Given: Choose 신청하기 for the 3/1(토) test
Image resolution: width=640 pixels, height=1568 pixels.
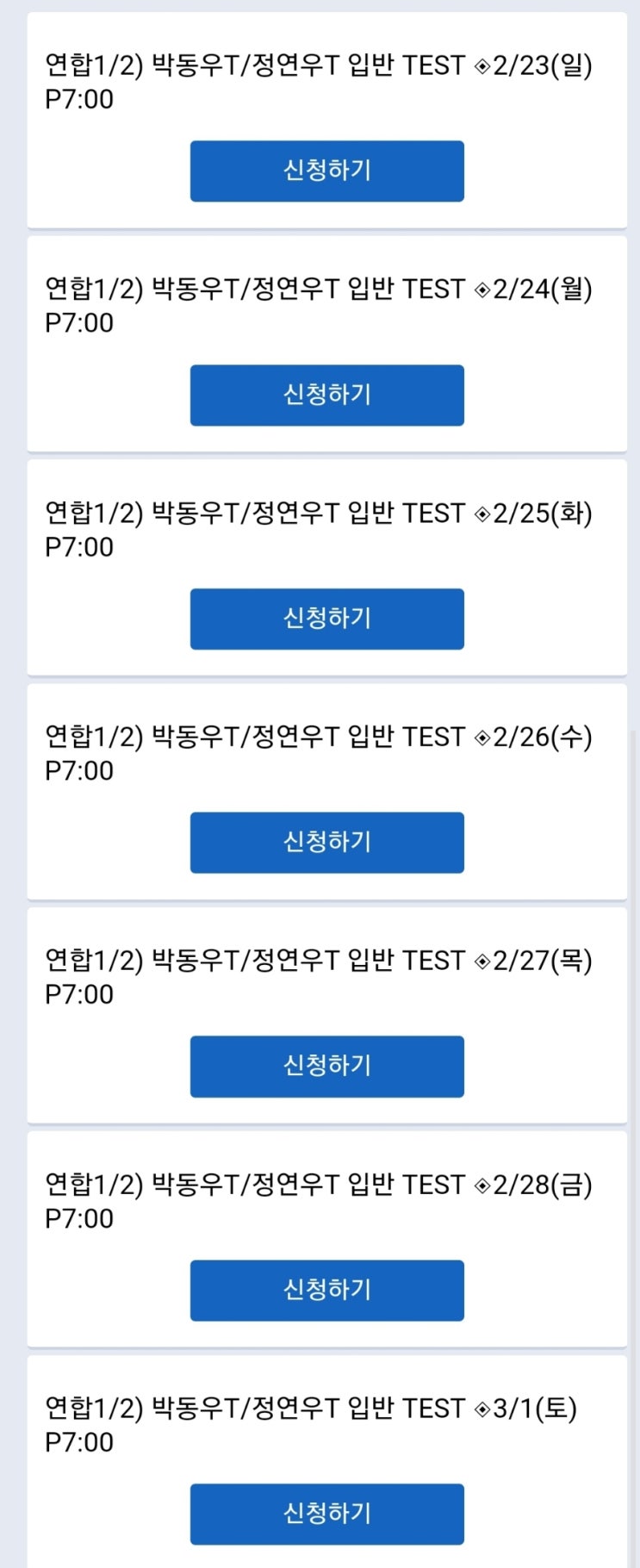Looking at the screenshot, I should (x=326, y=1514).
